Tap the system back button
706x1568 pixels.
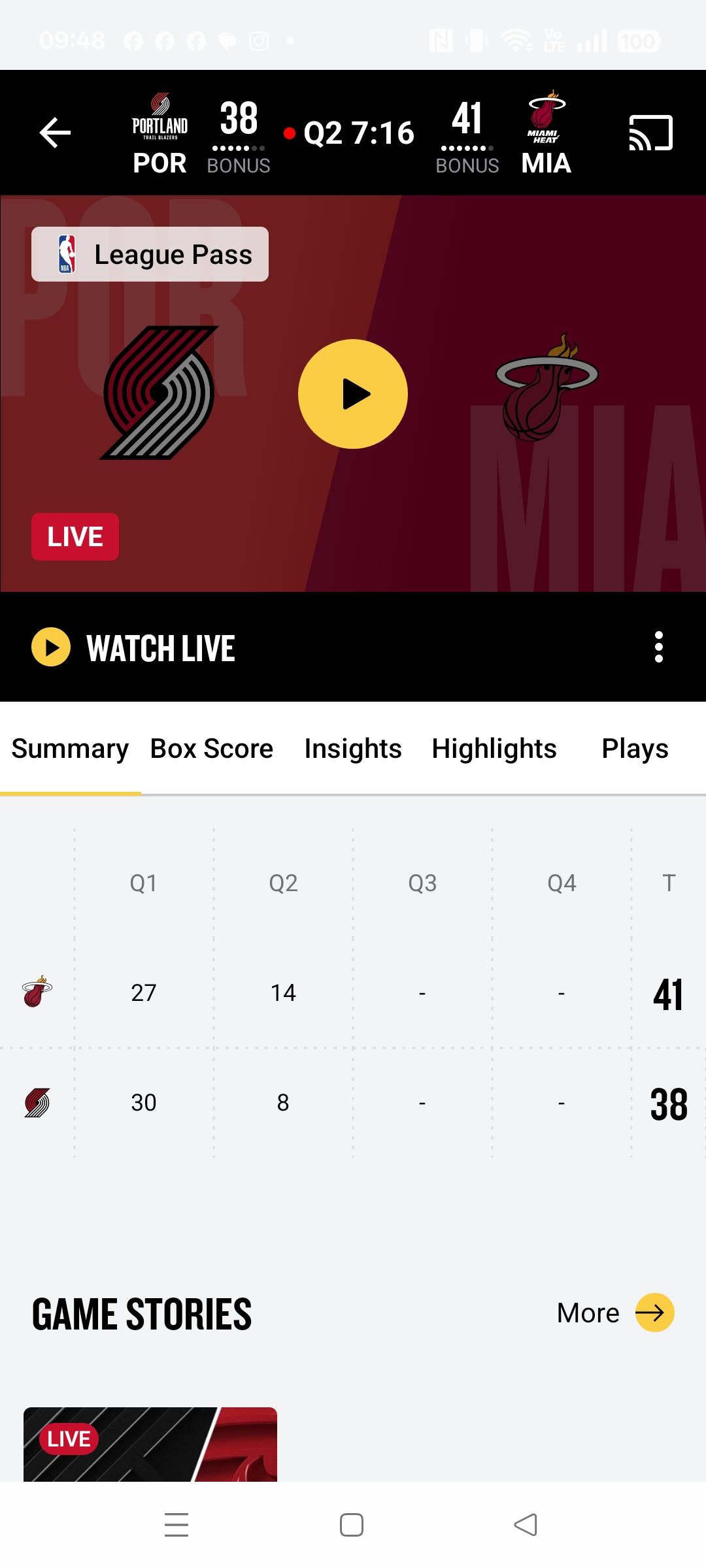(526, 1525)
